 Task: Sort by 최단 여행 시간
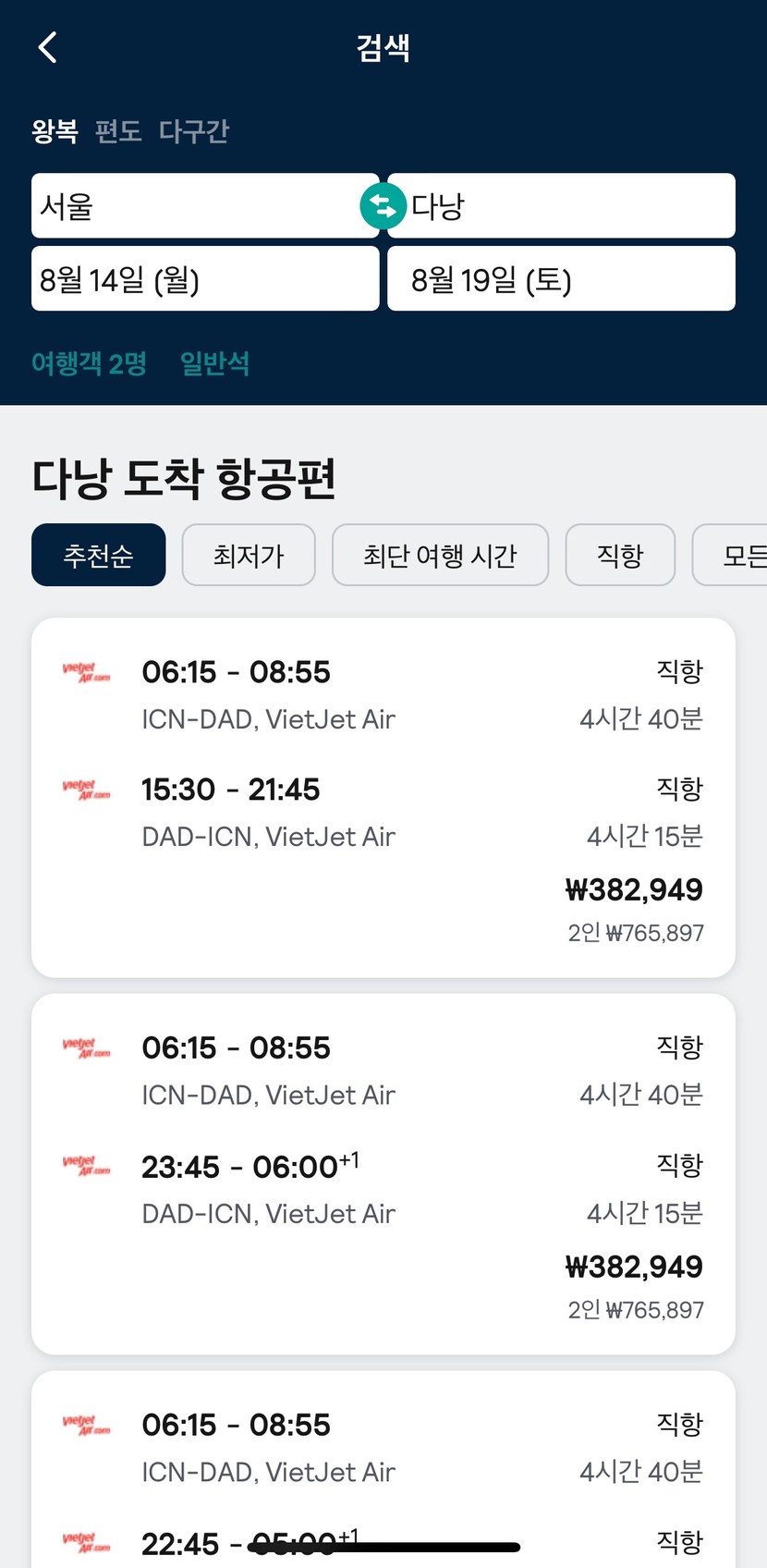point(440,555)
